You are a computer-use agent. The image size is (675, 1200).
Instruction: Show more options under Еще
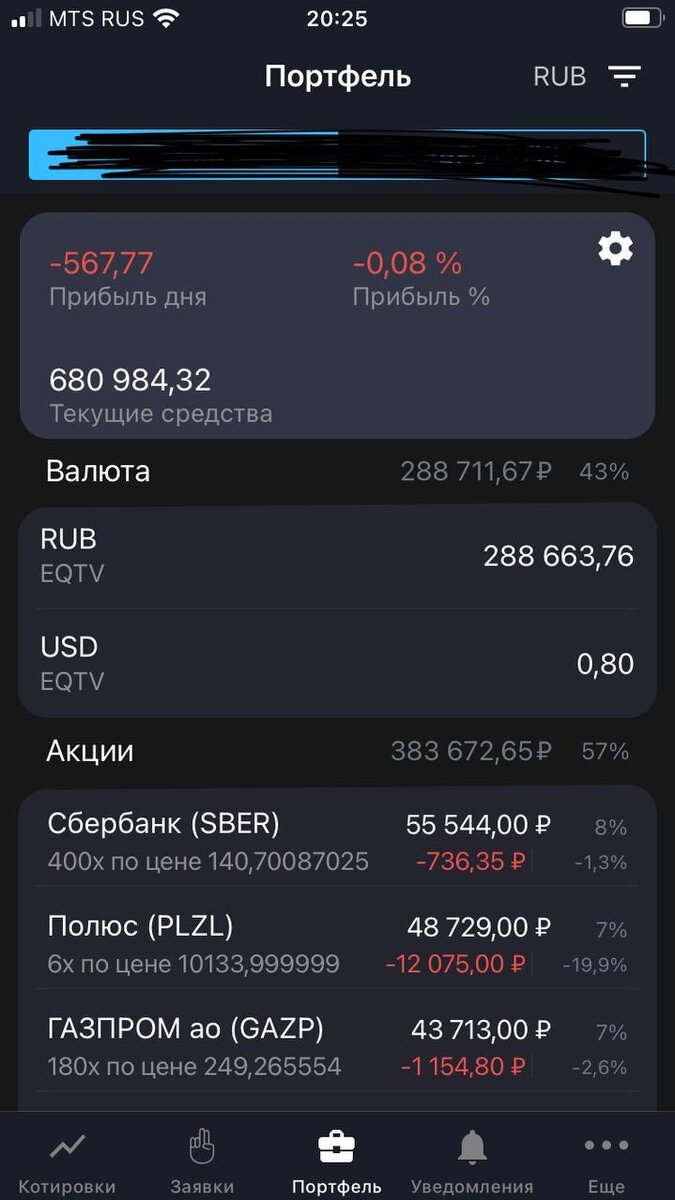coord(606,1160)
